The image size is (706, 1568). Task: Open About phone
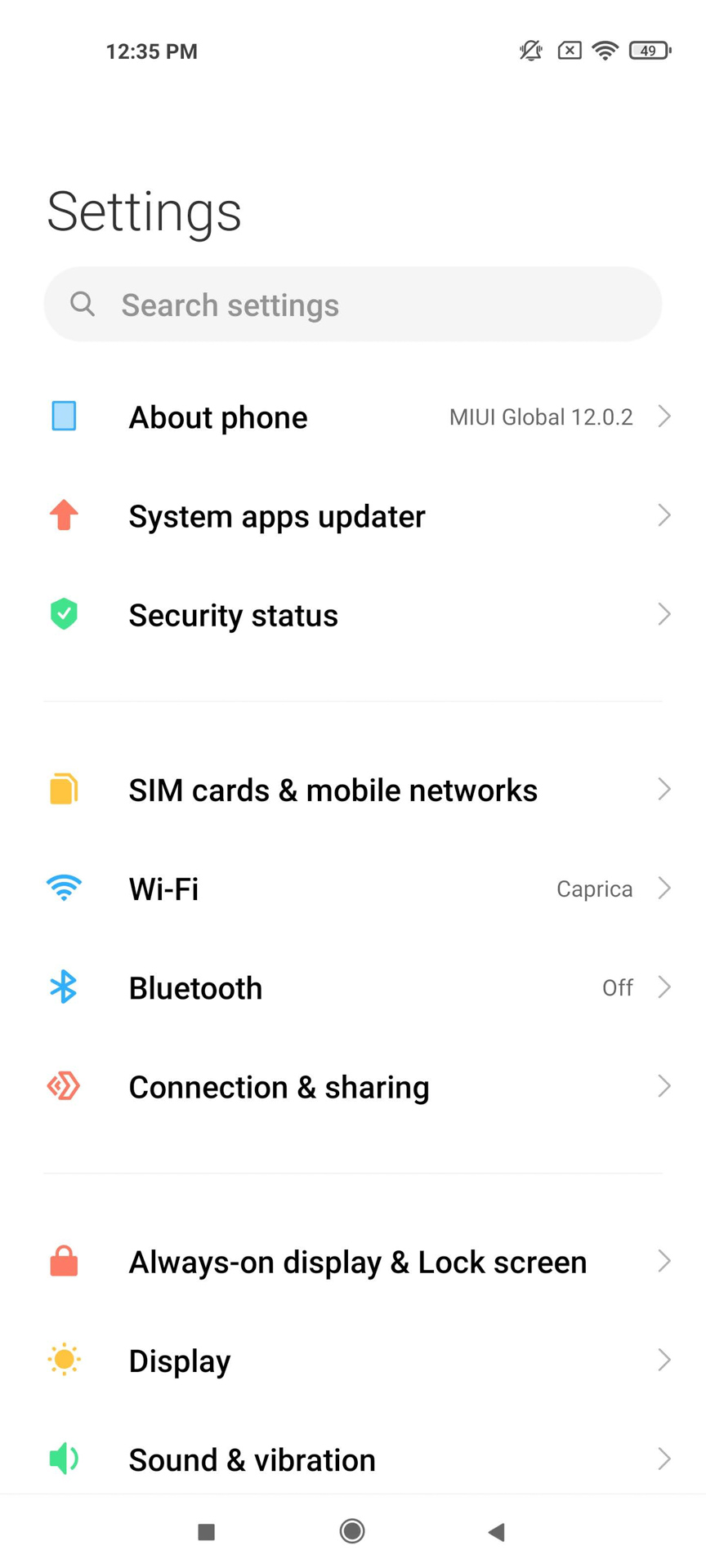coord(353,417)
